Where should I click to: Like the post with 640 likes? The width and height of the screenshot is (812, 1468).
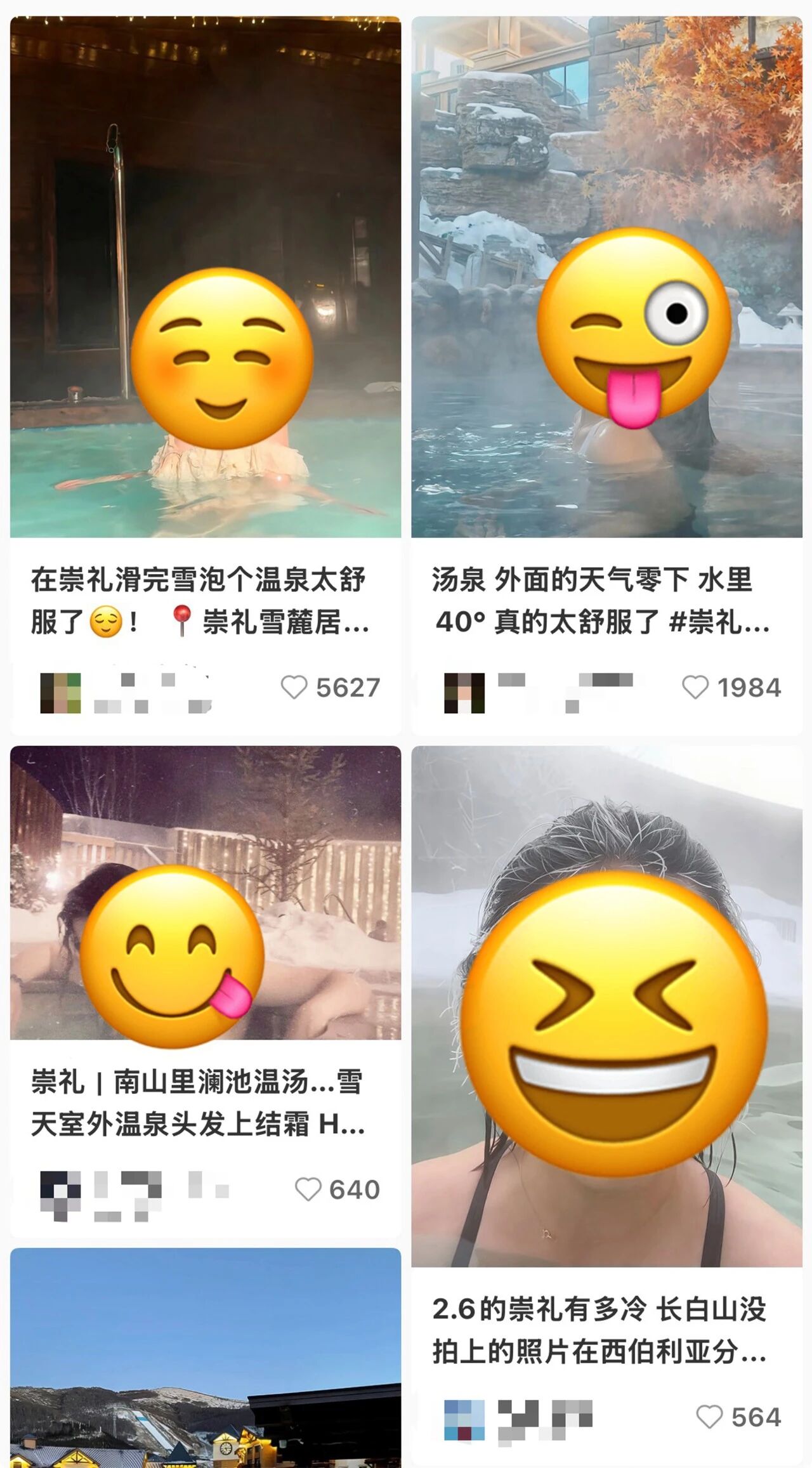308,1189
